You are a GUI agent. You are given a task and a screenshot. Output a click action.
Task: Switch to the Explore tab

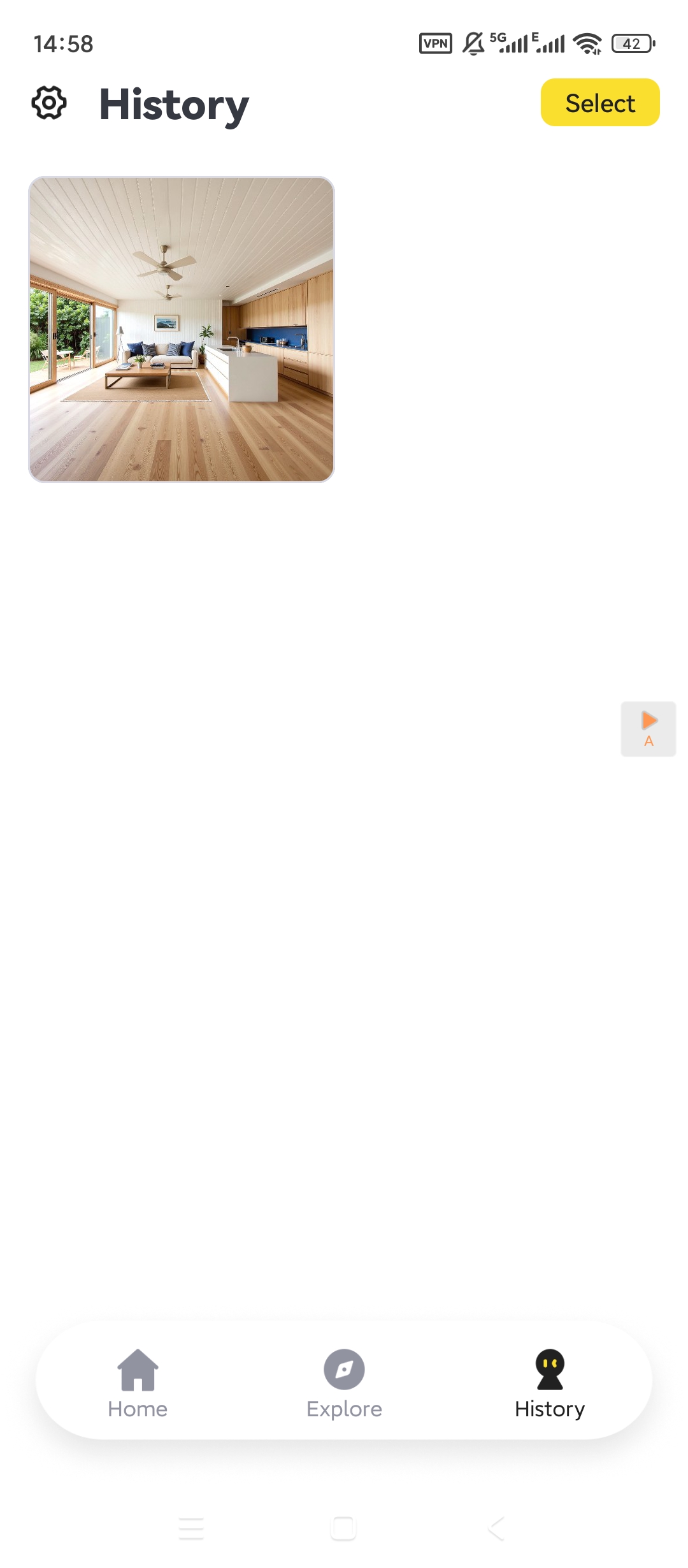click(344, 1382)
